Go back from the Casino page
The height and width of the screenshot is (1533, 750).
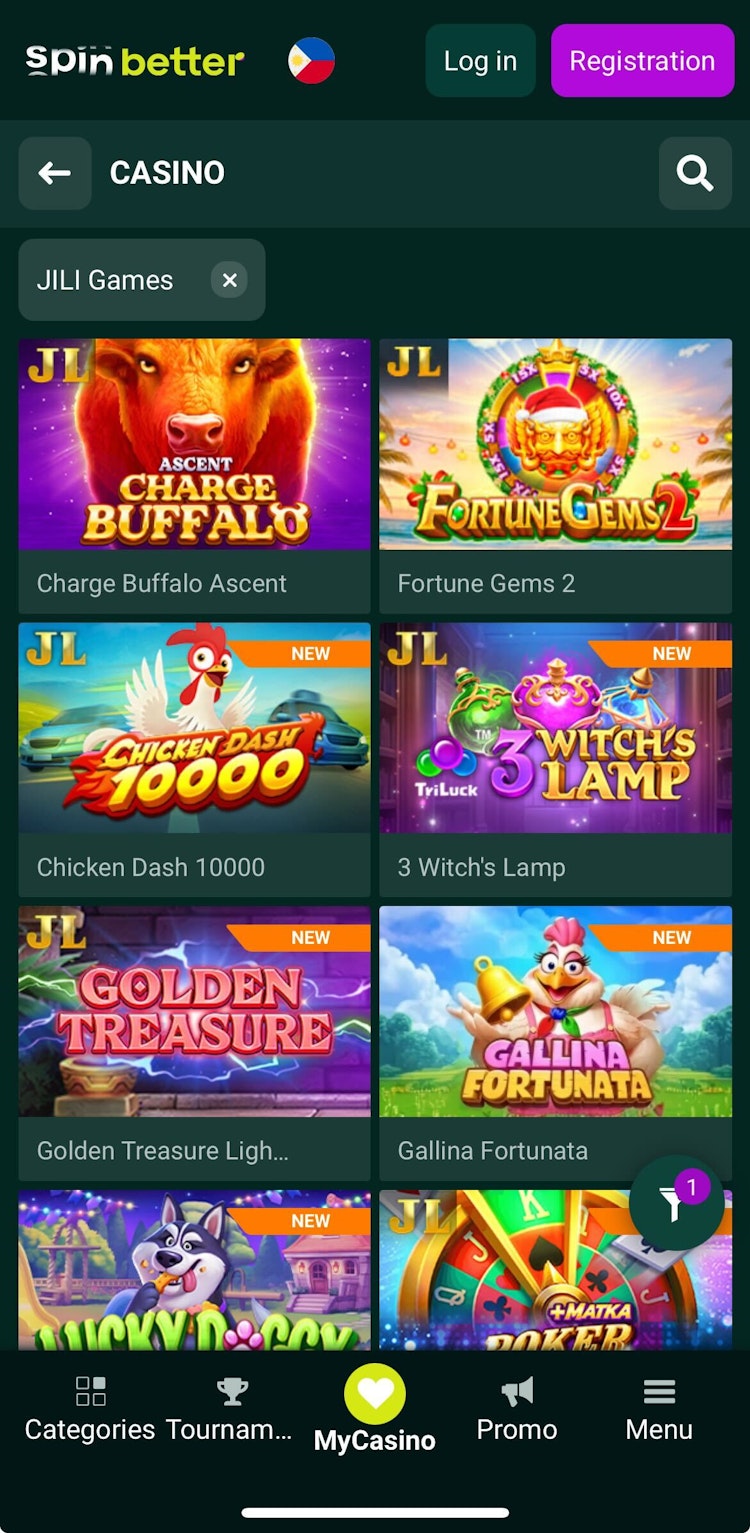coord(55,173)
